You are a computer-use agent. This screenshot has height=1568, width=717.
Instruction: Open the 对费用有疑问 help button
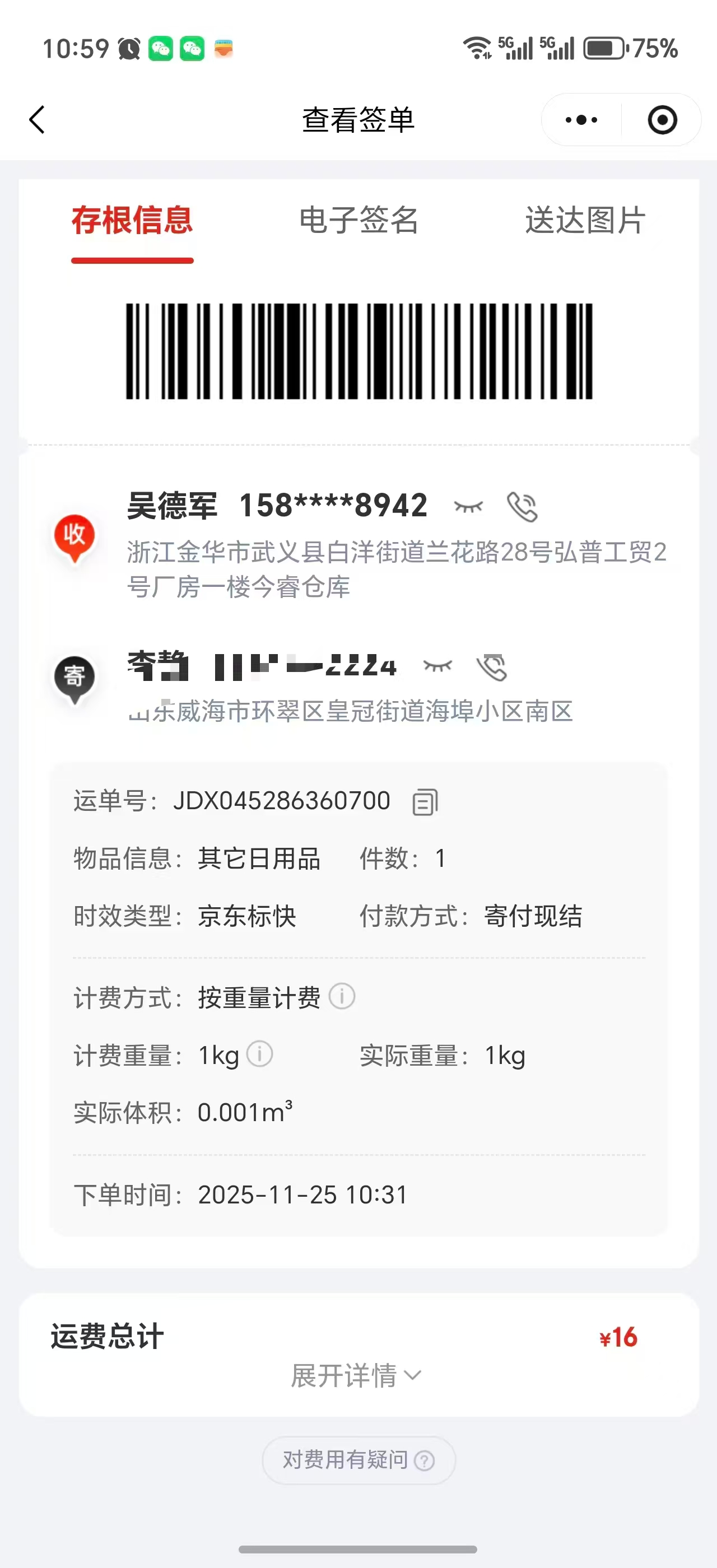pos(358,1460)
